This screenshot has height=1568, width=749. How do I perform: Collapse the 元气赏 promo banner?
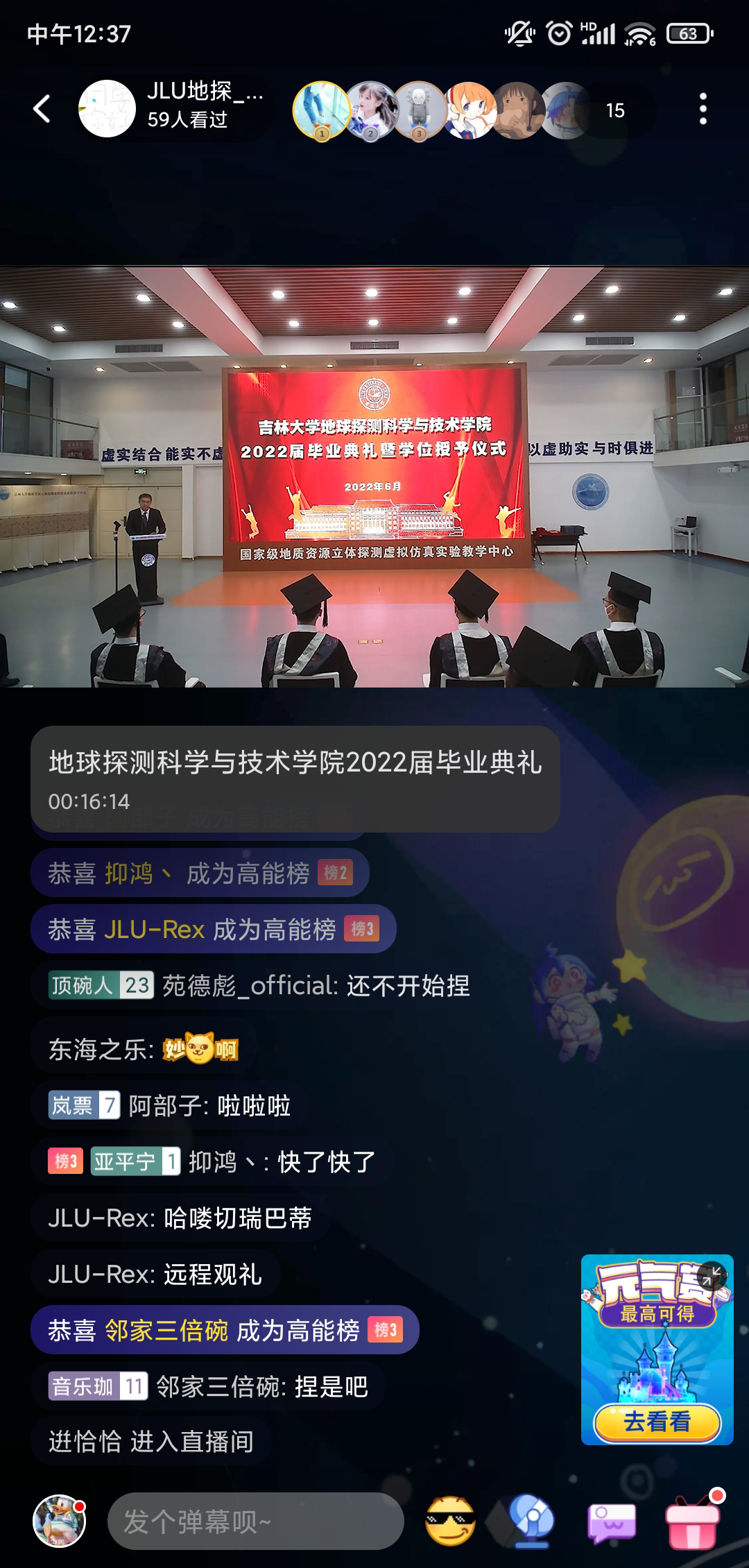[712, 1275]
